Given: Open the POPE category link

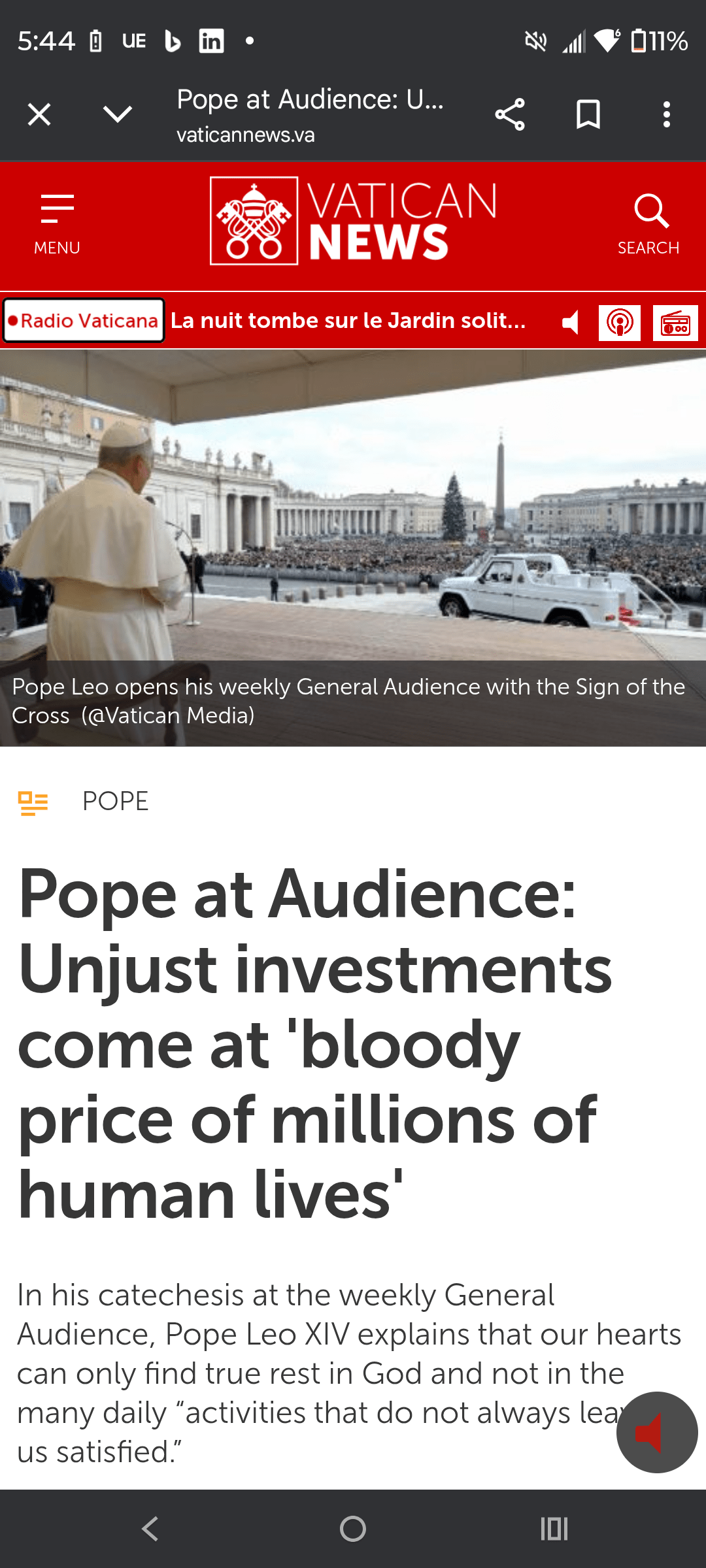Looking at the screenshot, I should pyautogui.click(x=115, y=801).
